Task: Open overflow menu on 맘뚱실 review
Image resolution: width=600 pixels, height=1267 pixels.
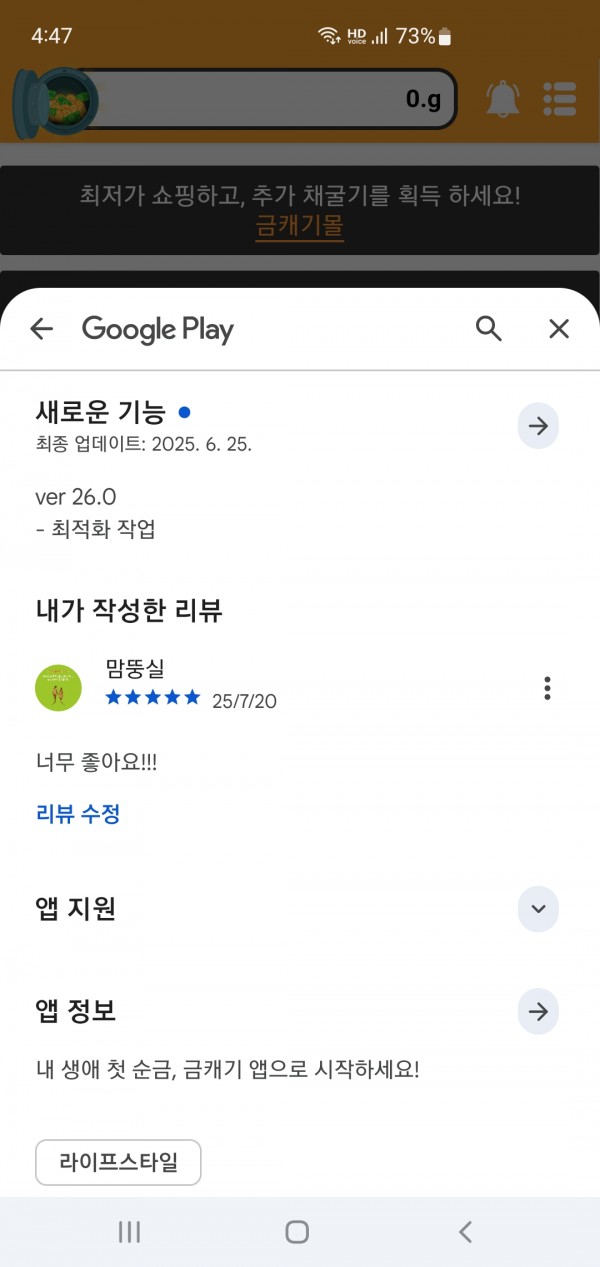Action: point(547,688)
